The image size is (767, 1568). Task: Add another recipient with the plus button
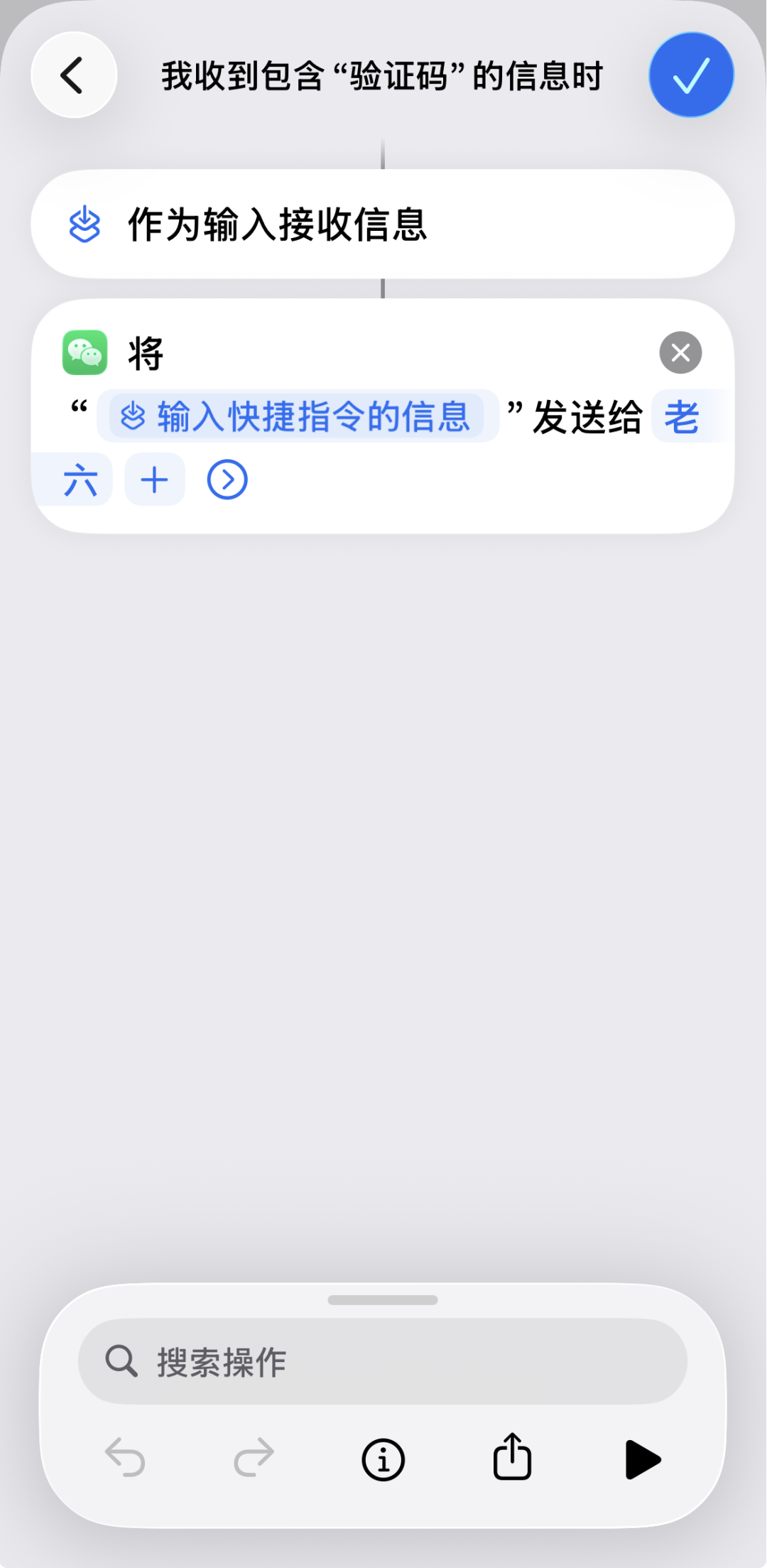(x=155, y=480)
